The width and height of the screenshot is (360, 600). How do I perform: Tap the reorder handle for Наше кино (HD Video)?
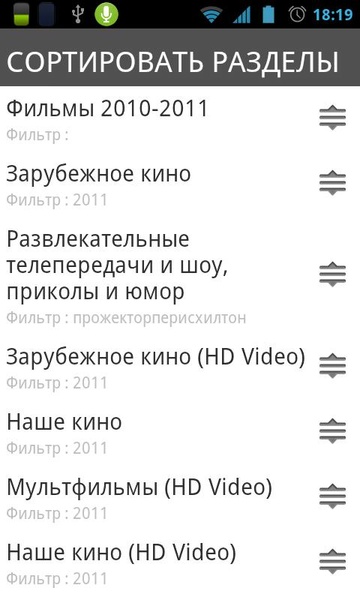coord(332,562)
